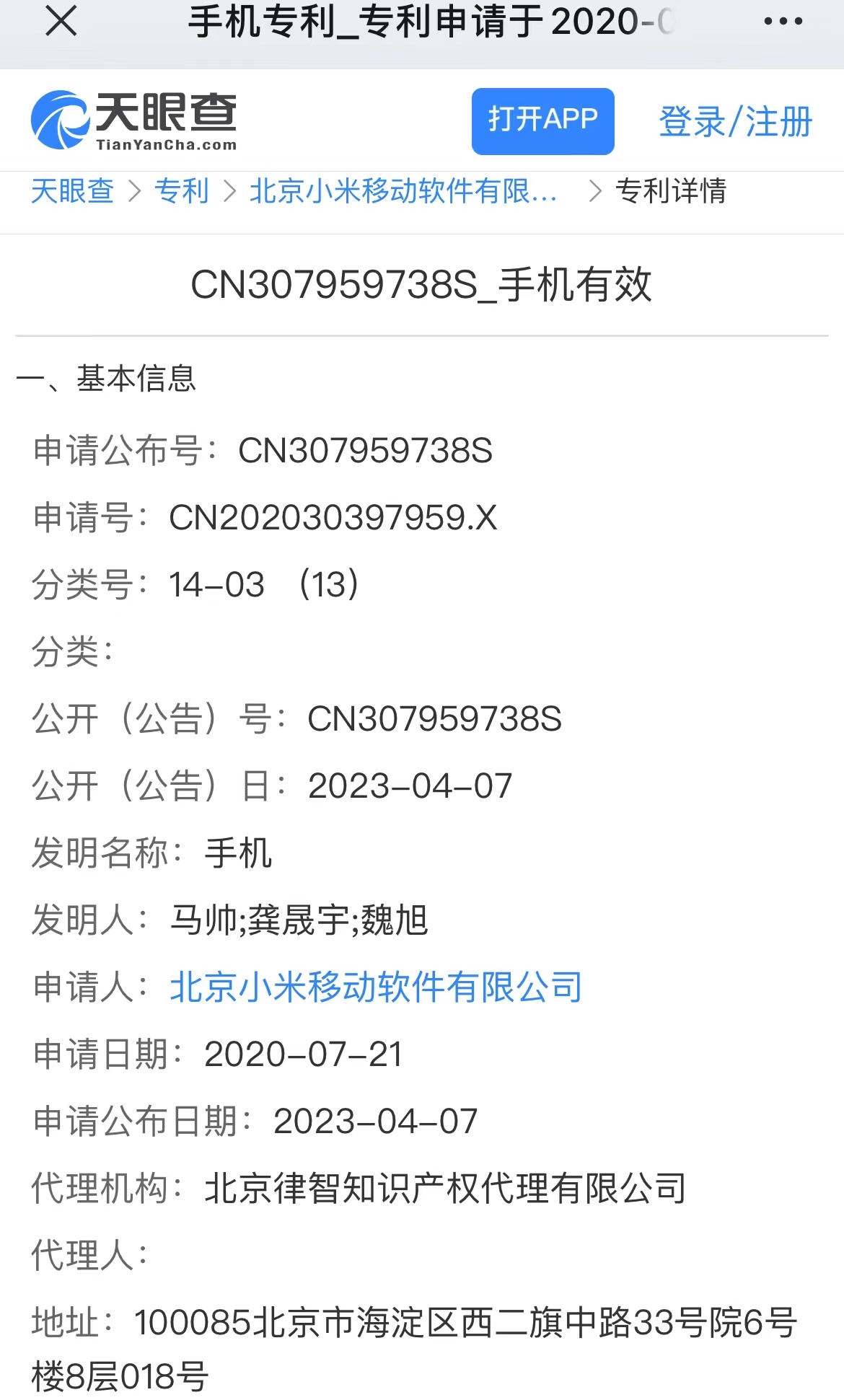Open 登录/注册 to sign in

coord(735,121)
